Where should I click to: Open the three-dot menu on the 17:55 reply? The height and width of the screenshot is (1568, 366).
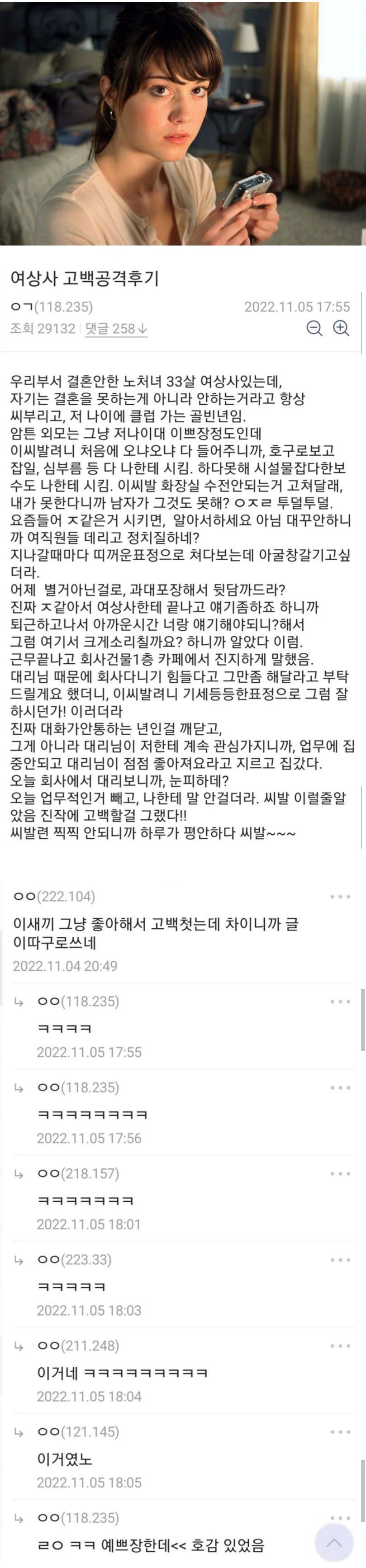tap(340, 1001)
